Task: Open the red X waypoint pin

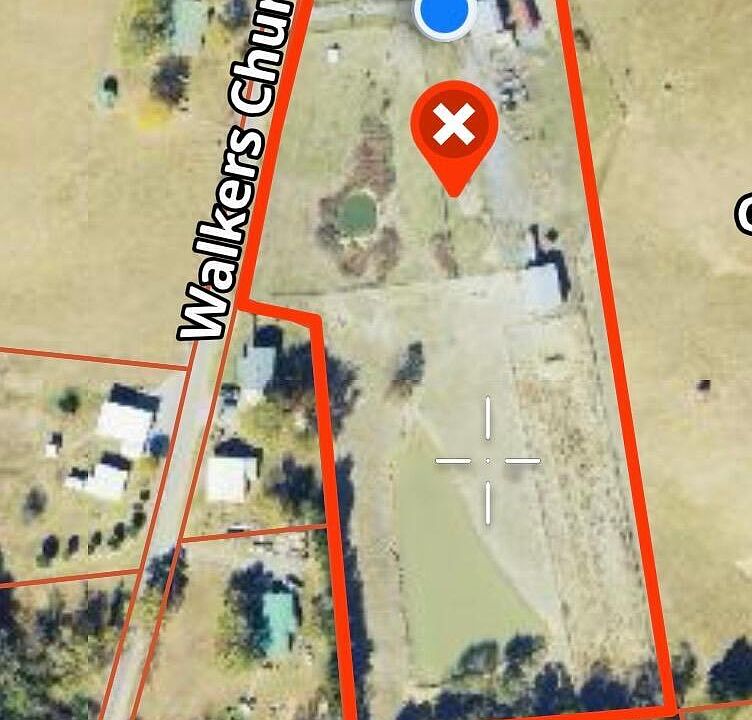Action: coord(454,128)
